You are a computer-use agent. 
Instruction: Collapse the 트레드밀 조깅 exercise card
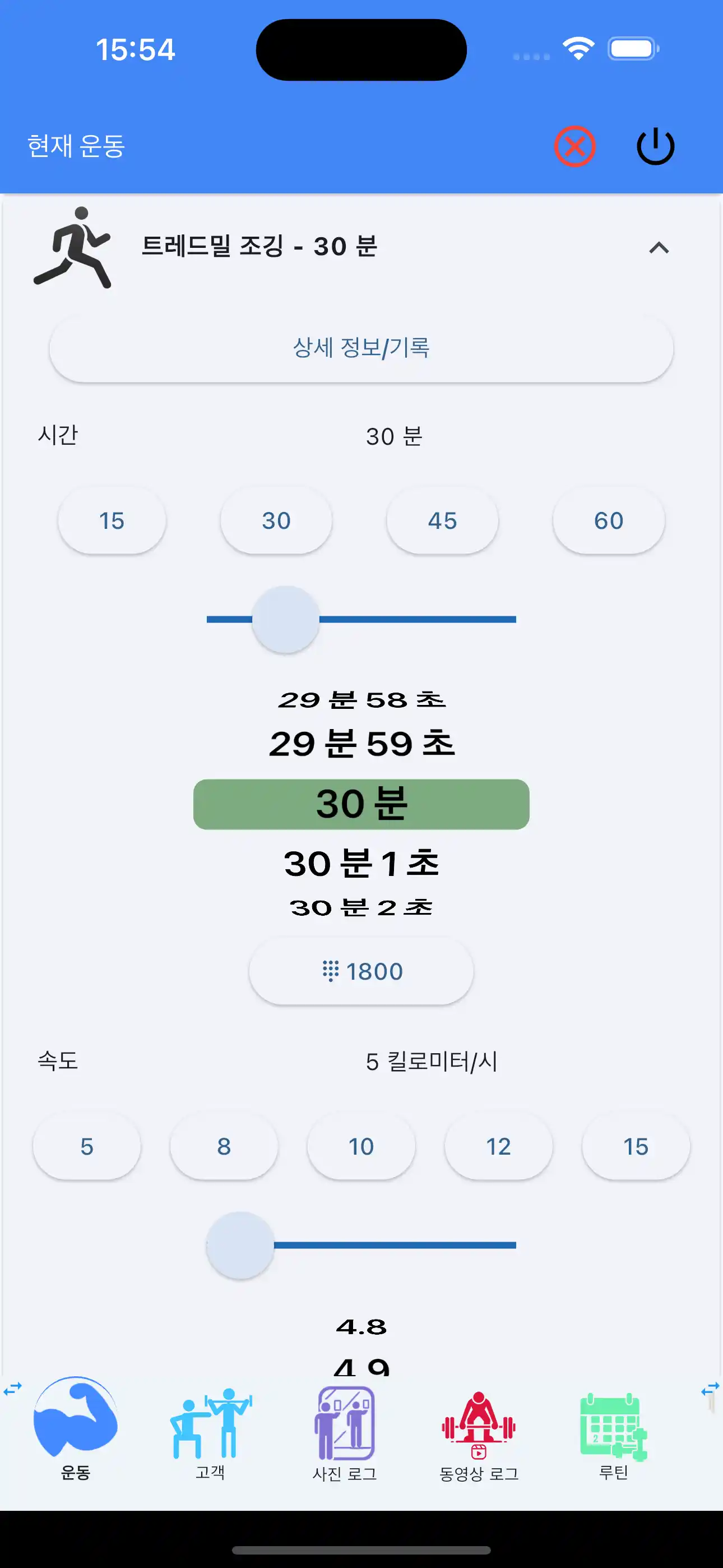coord(659,248)
